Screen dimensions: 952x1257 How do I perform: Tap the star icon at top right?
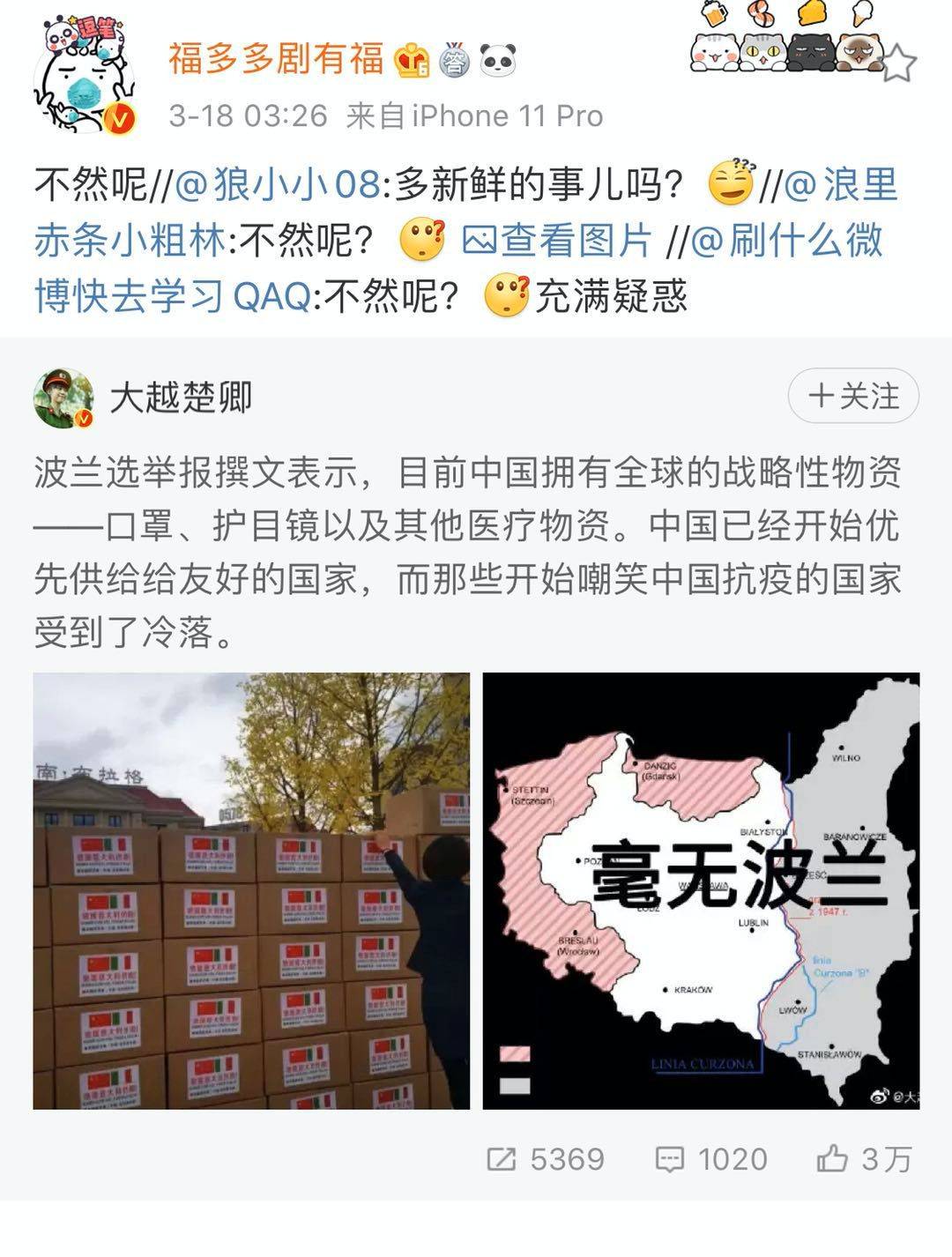click(899, 63)
